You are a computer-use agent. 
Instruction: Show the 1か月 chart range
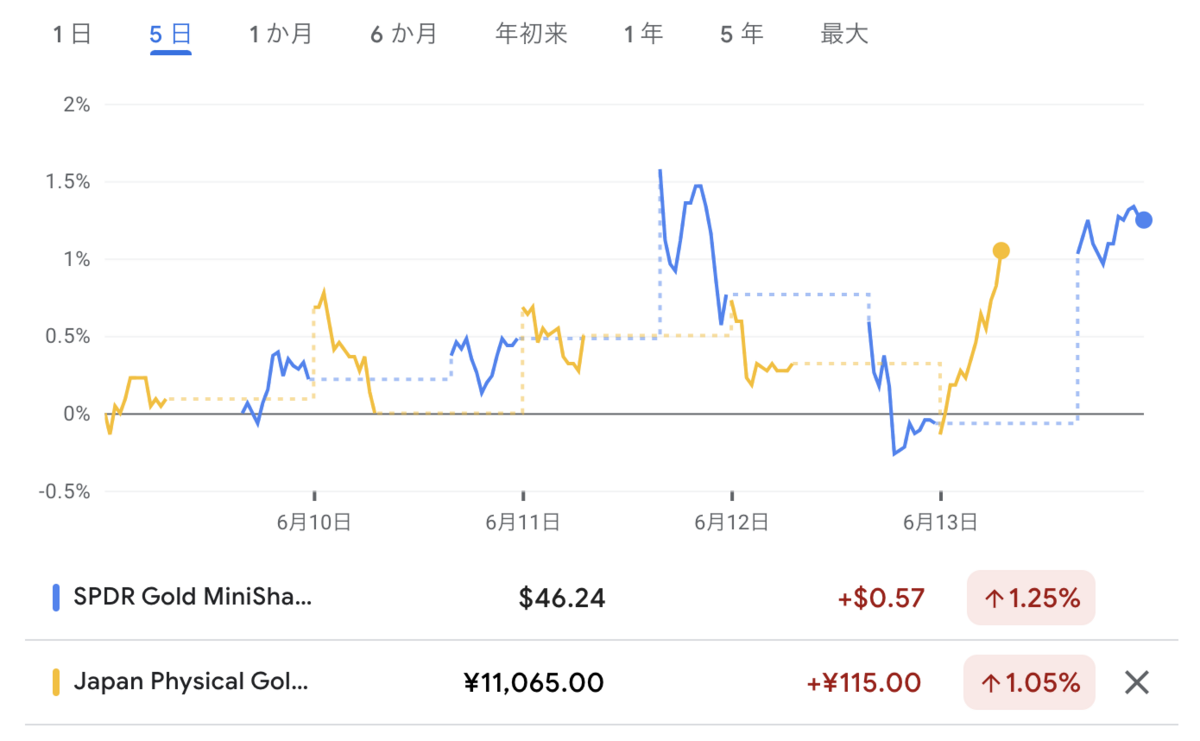tap(281, 34)
